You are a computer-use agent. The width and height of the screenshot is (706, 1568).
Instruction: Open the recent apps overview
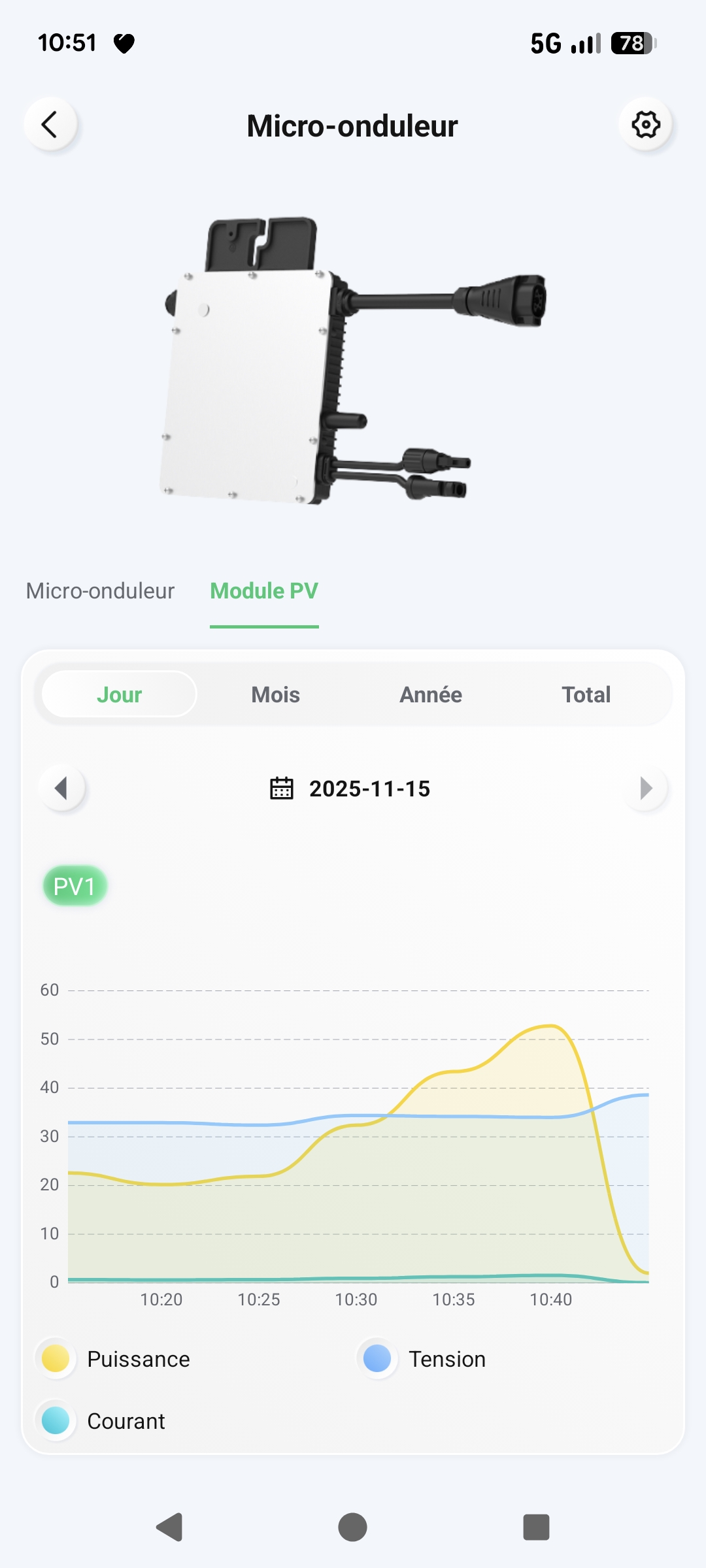(x=536, y=1527)
